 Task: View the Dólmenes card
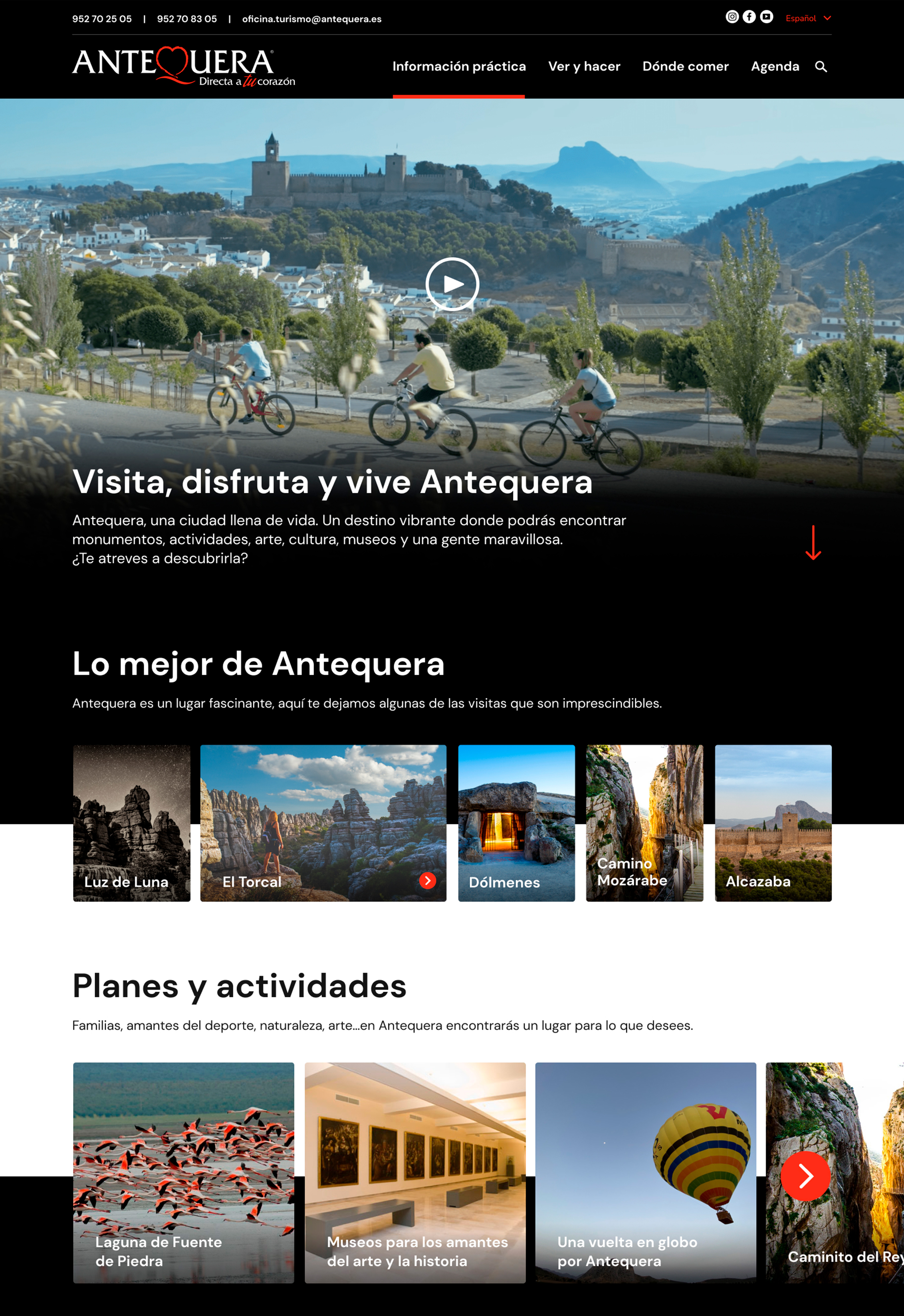tap(516, 823)
